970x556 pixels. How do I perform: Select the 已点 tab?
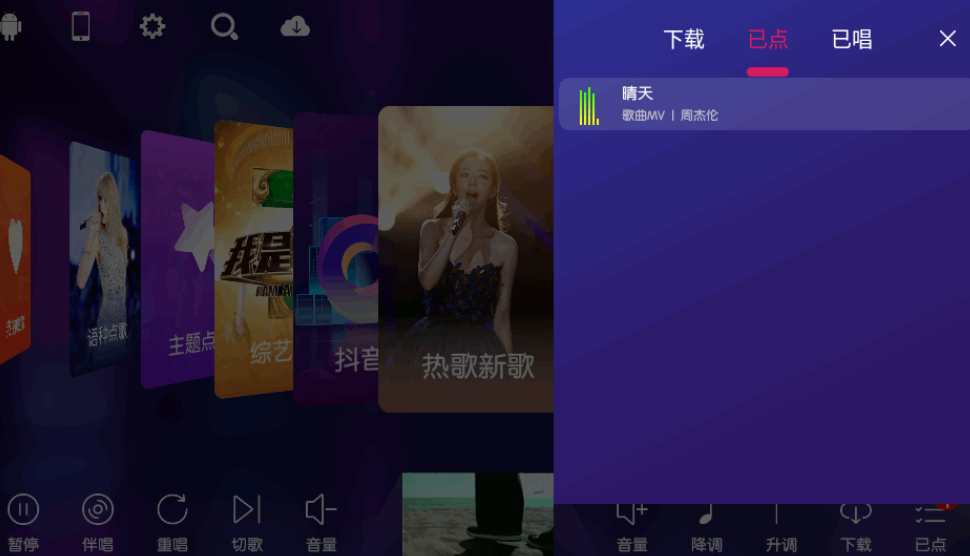click(768, 39)
